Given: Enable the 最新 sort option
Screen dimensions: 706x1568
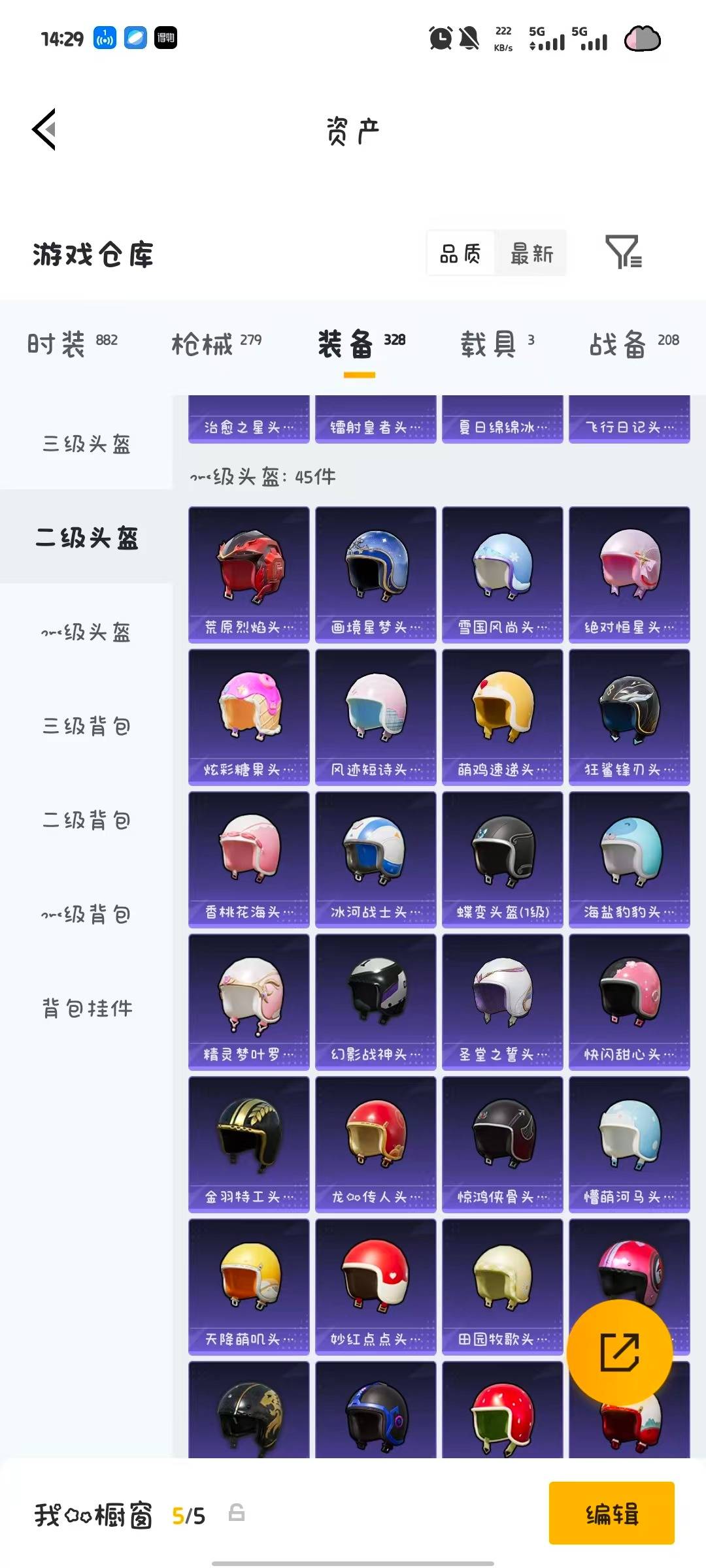Looking at the screenshot, I should [531, 254].
